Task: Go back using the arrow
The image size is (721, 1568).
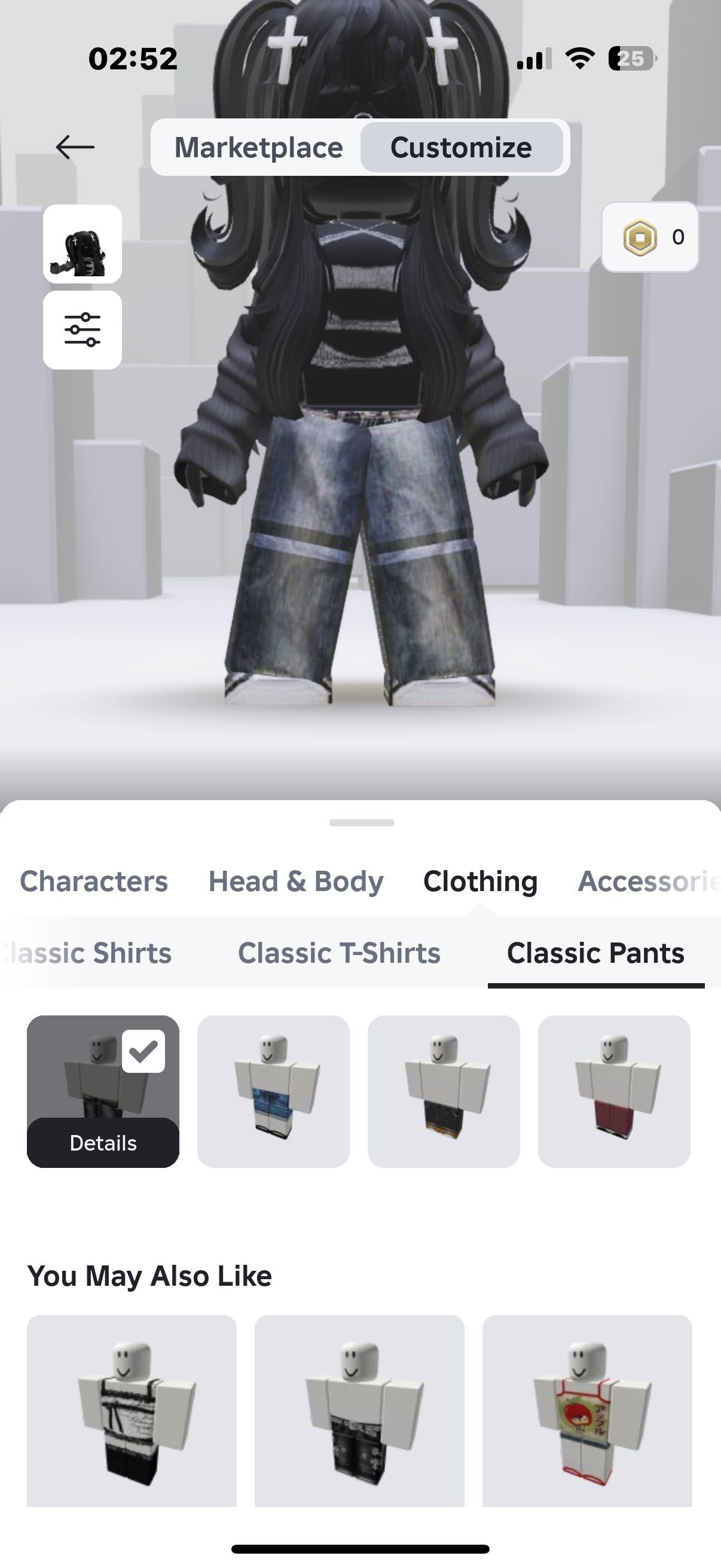Action: point(75,147)
